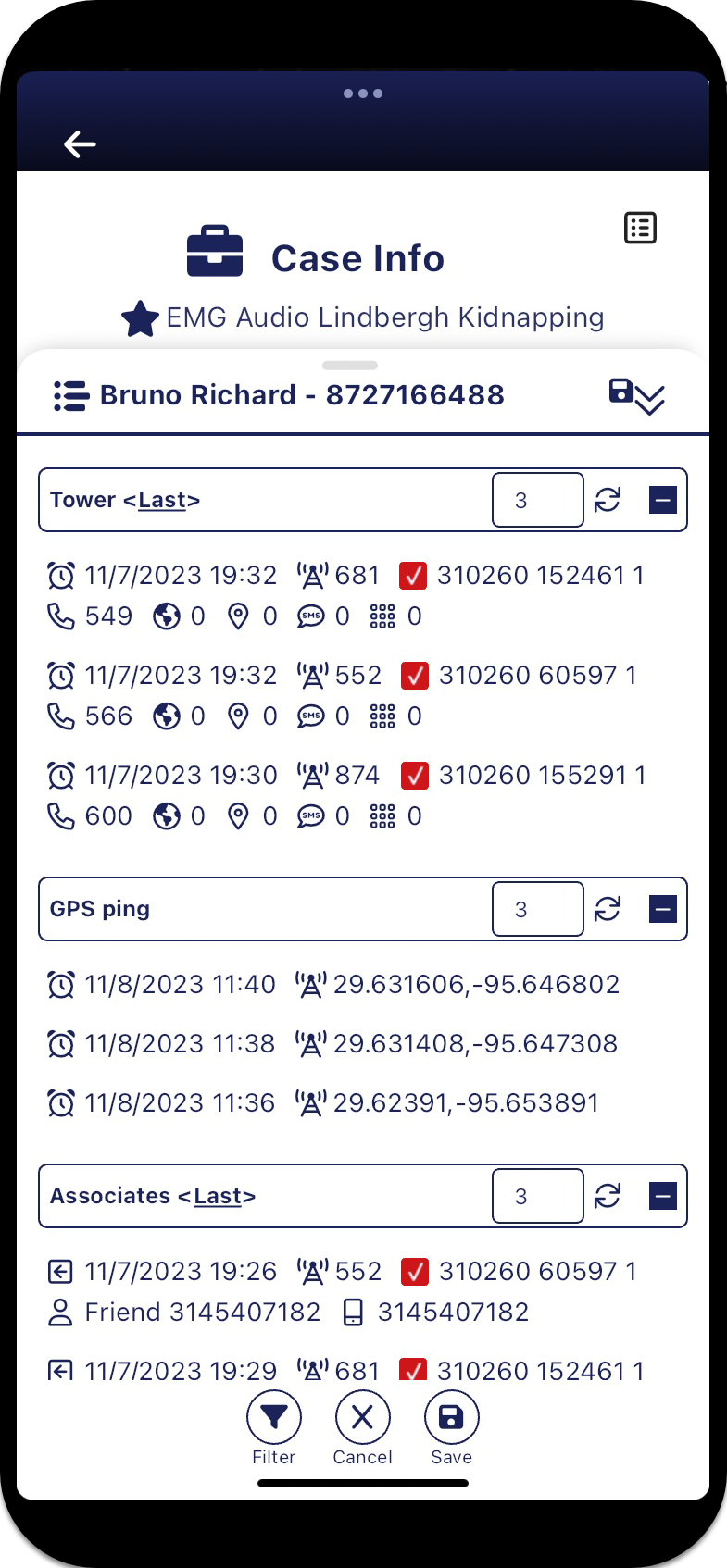The width and height of the screenshot is (727, 1568).
Task: Edit the GPS ping count field
Action: point(537,909)
